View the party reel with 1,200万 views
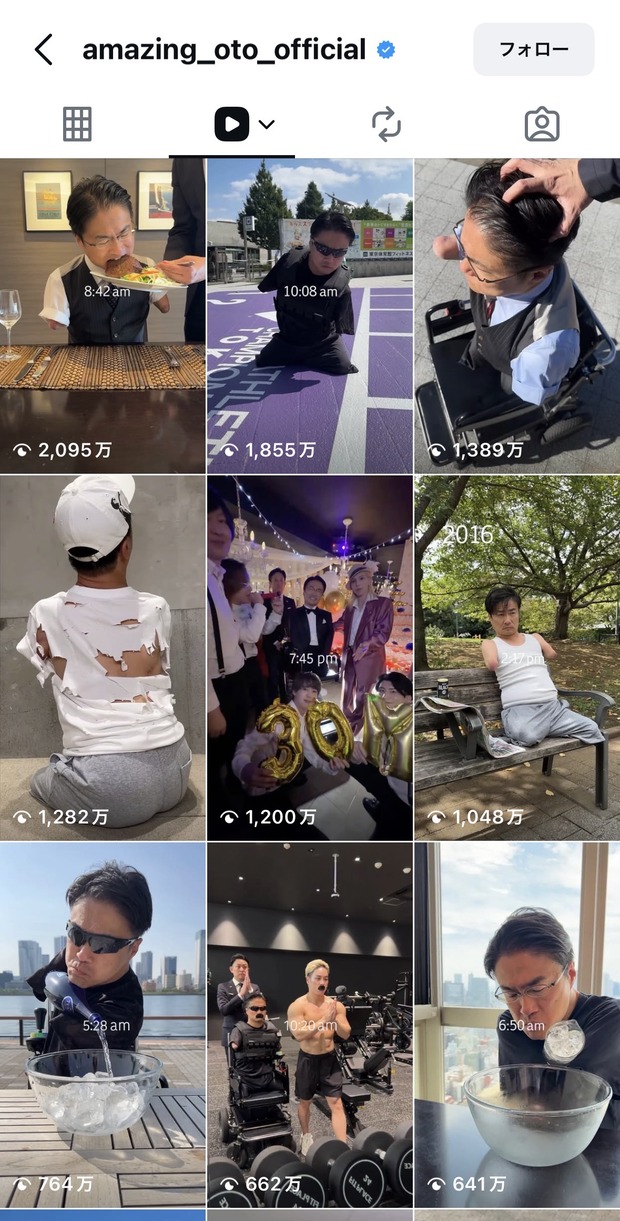The width and height of the screenshot is (620, 1221). 310,658
